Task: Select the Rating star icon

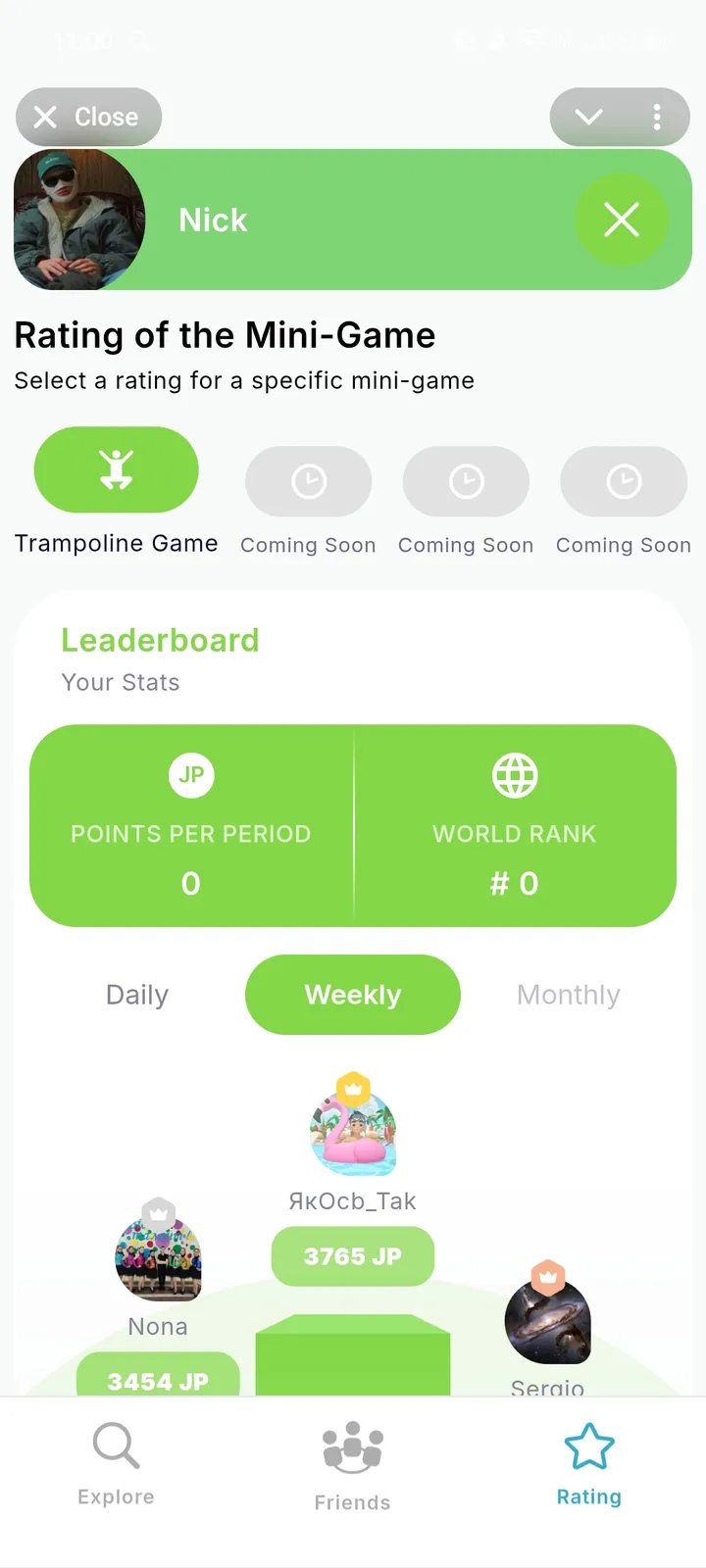Action: (589, 1444)
